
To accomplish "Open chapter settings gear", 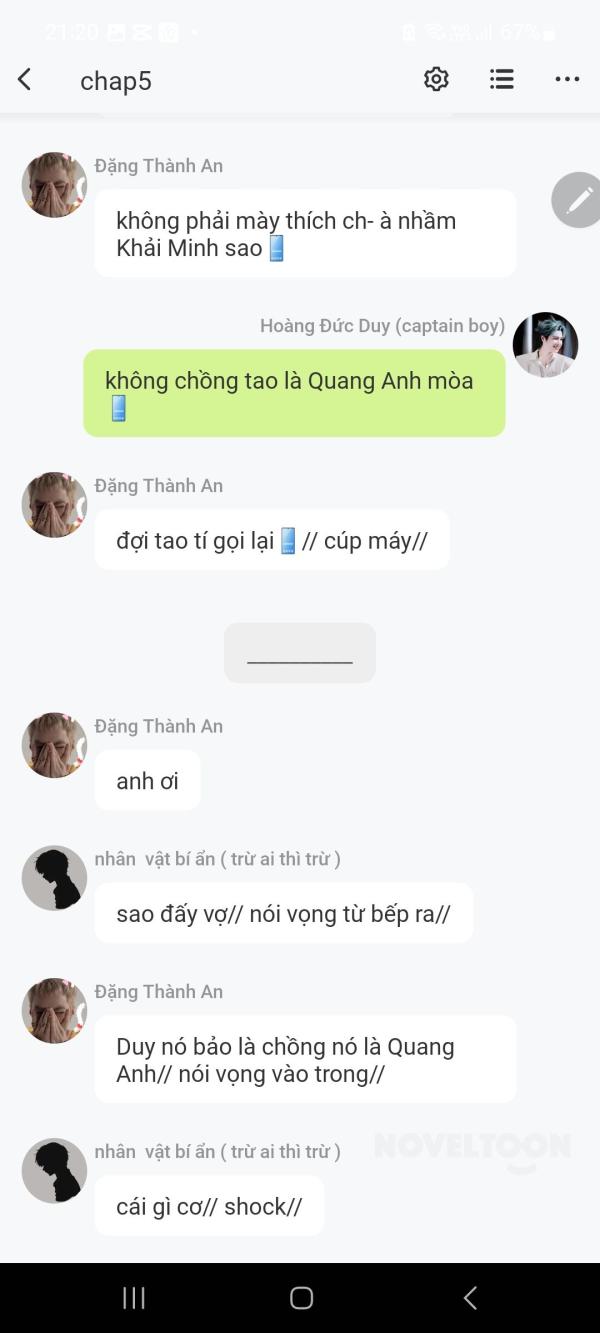I will pyautogui.click(x=436, y=80).
